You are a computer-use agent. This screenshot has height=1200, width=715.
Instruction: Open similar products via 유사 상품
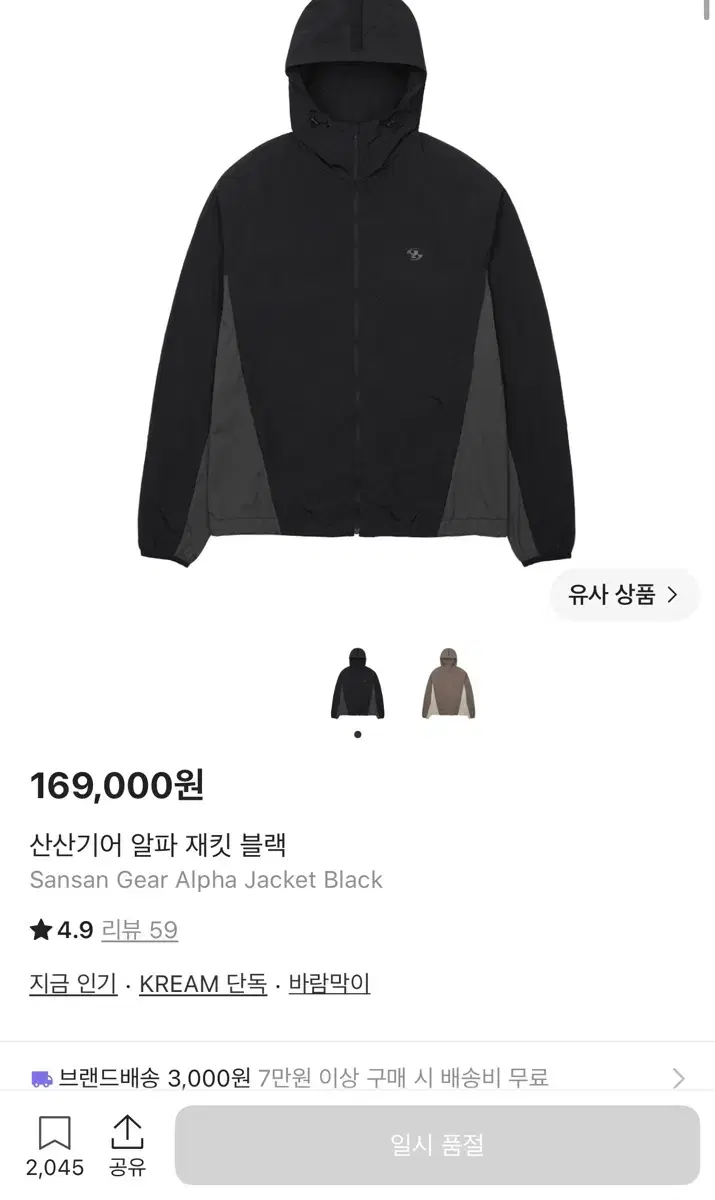pyautogui.click(x=625, y=595)
